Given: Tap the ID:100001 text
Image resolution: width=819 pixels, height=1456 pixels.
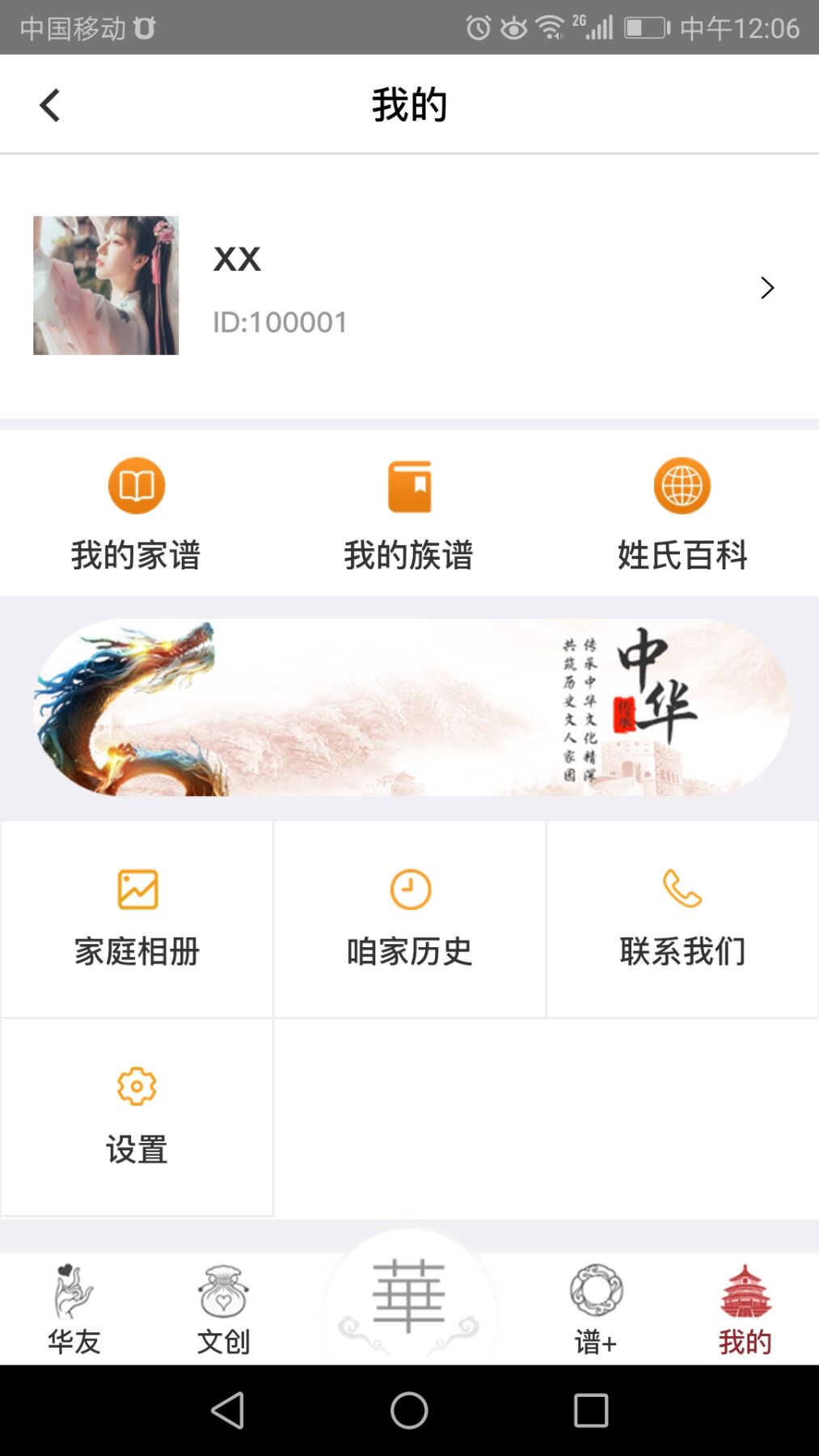Looking at the screenshot, I should [x=278, y=321].
